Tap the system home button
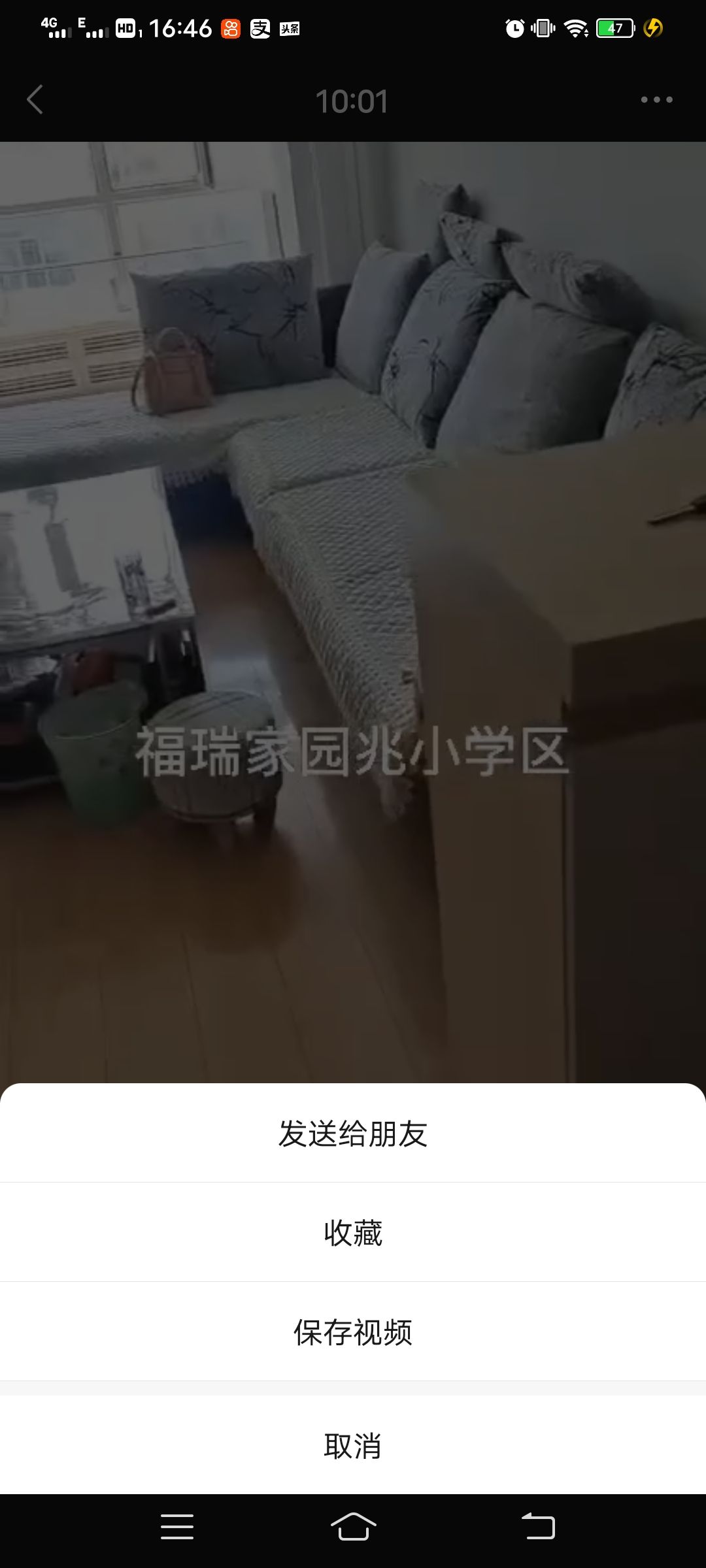The height and width of the screenshot is (1568, 706). click(x=353, y=1527)
